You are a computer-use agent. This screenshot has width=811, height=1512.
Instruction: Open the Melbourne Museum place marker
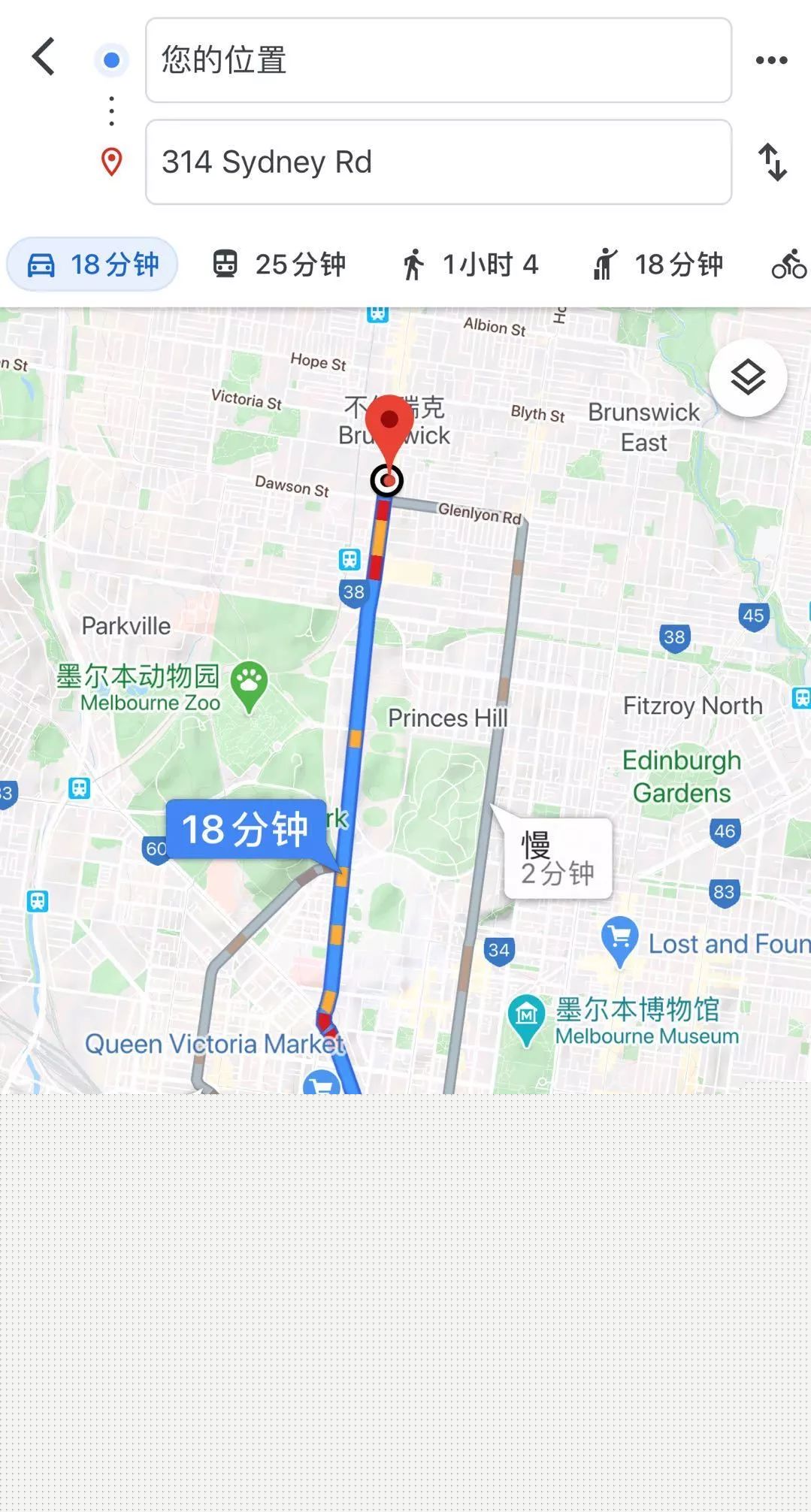526,1018
